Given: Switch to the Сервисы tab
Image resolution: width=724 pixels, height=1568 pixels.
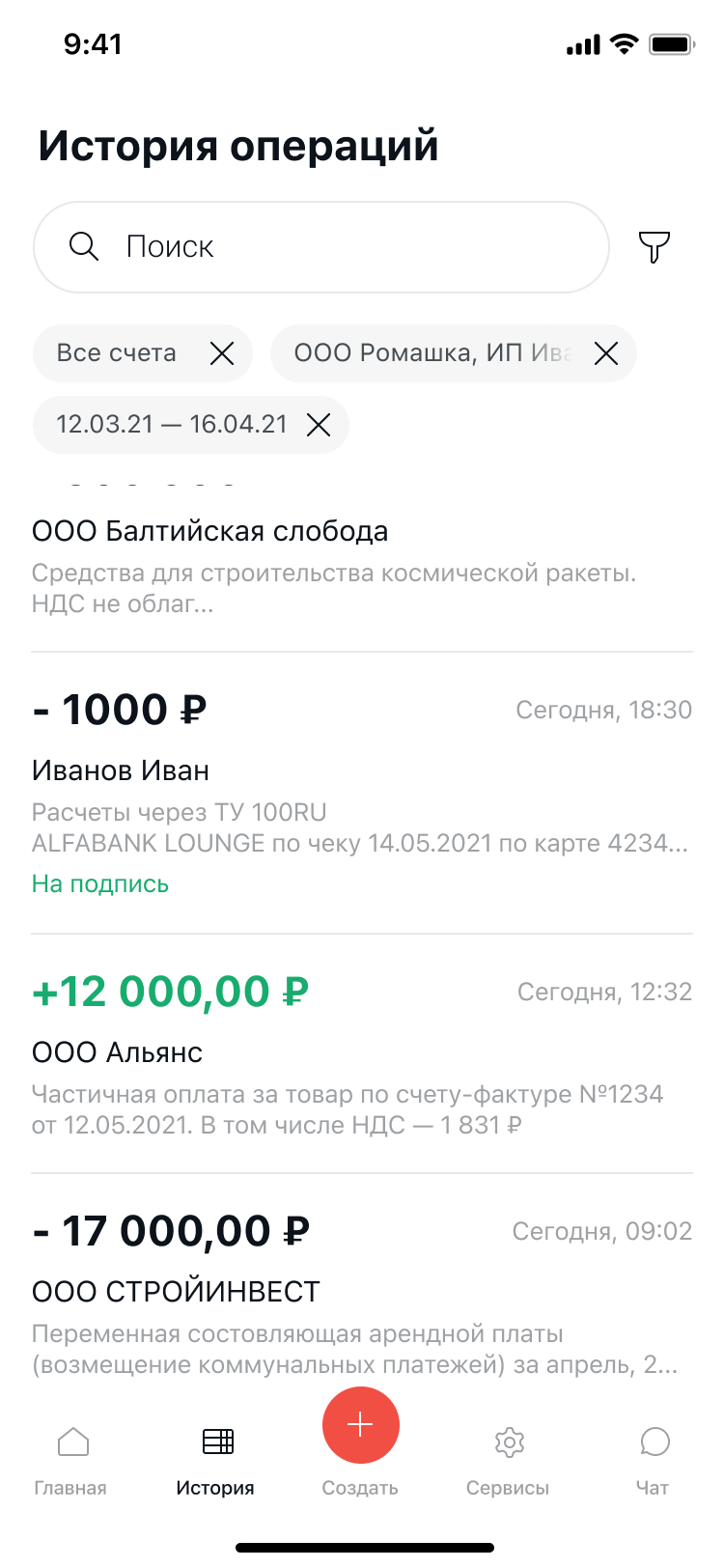Looking at the screenshot, I should point(508,1460).
